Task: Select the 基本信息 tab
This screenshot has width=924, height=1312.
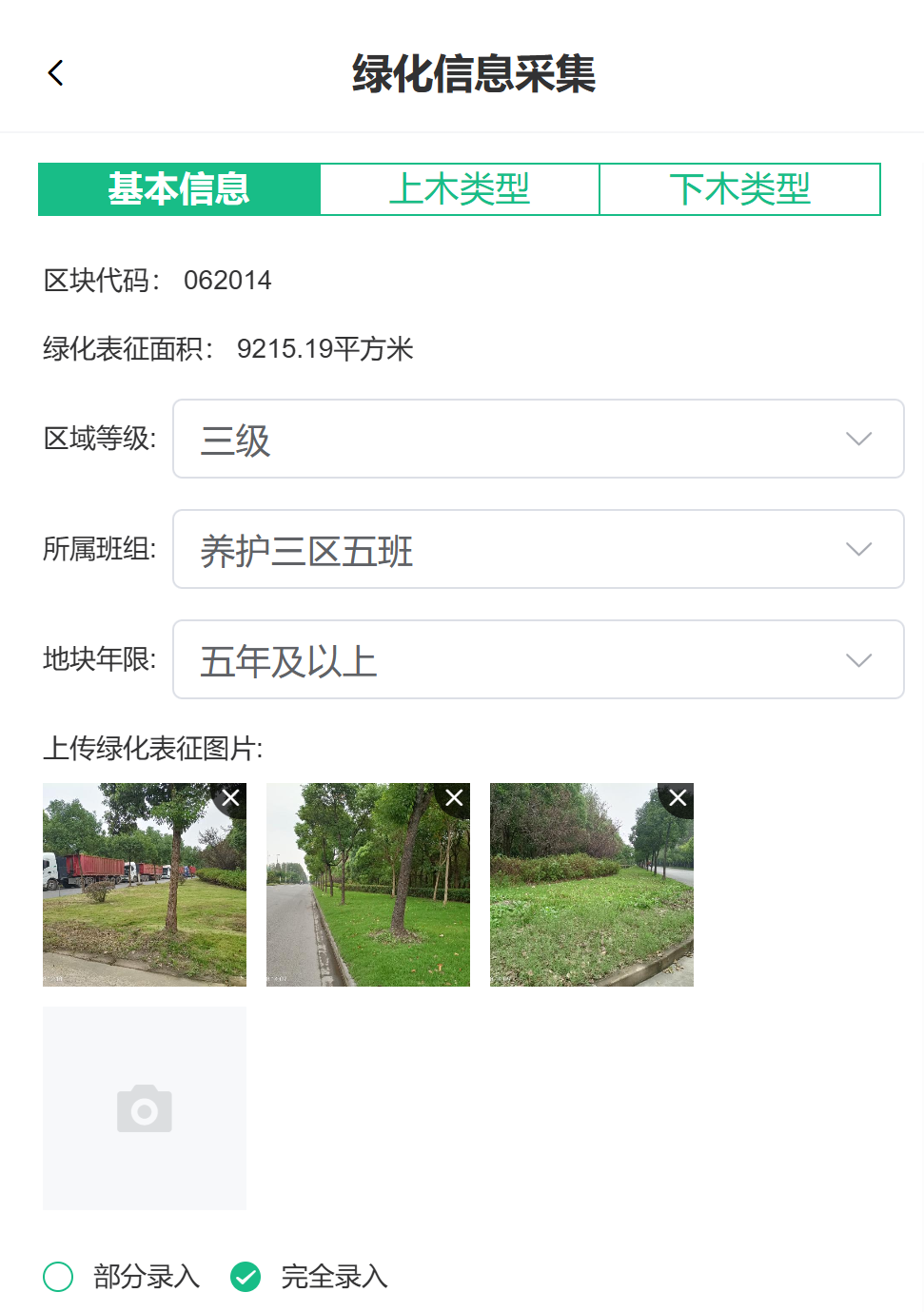Action: (x=179, y=189)
